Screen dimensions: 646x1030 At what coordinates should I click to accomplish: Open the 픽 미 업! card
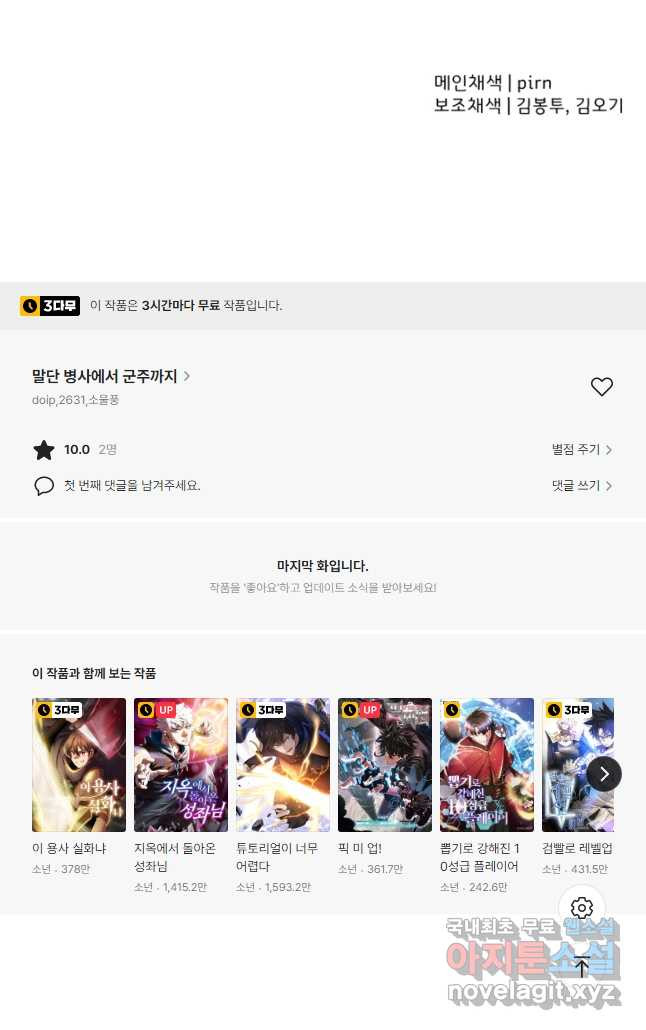[x=385, y=765]
